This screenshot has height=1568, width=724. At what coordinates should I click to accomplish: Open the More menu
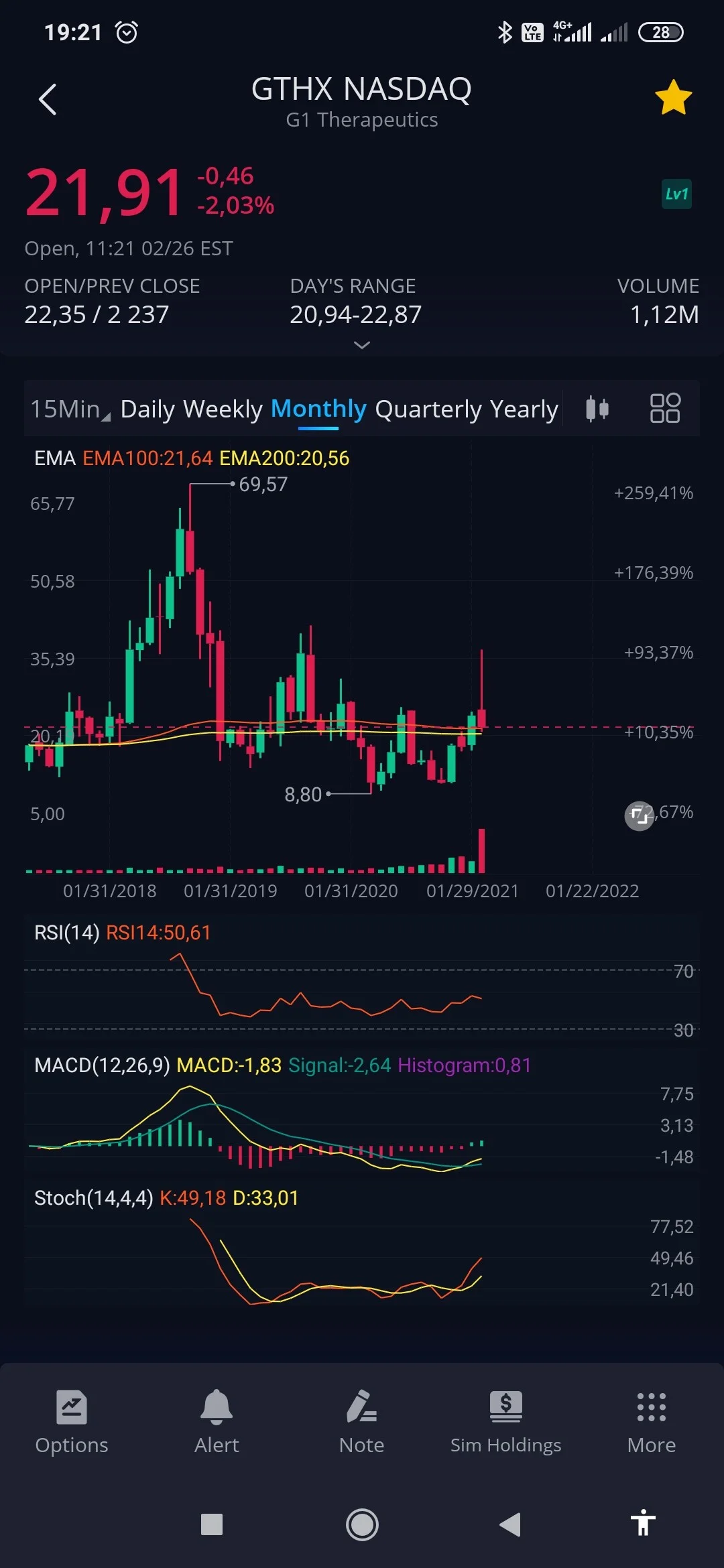(x=652, y=1422)
